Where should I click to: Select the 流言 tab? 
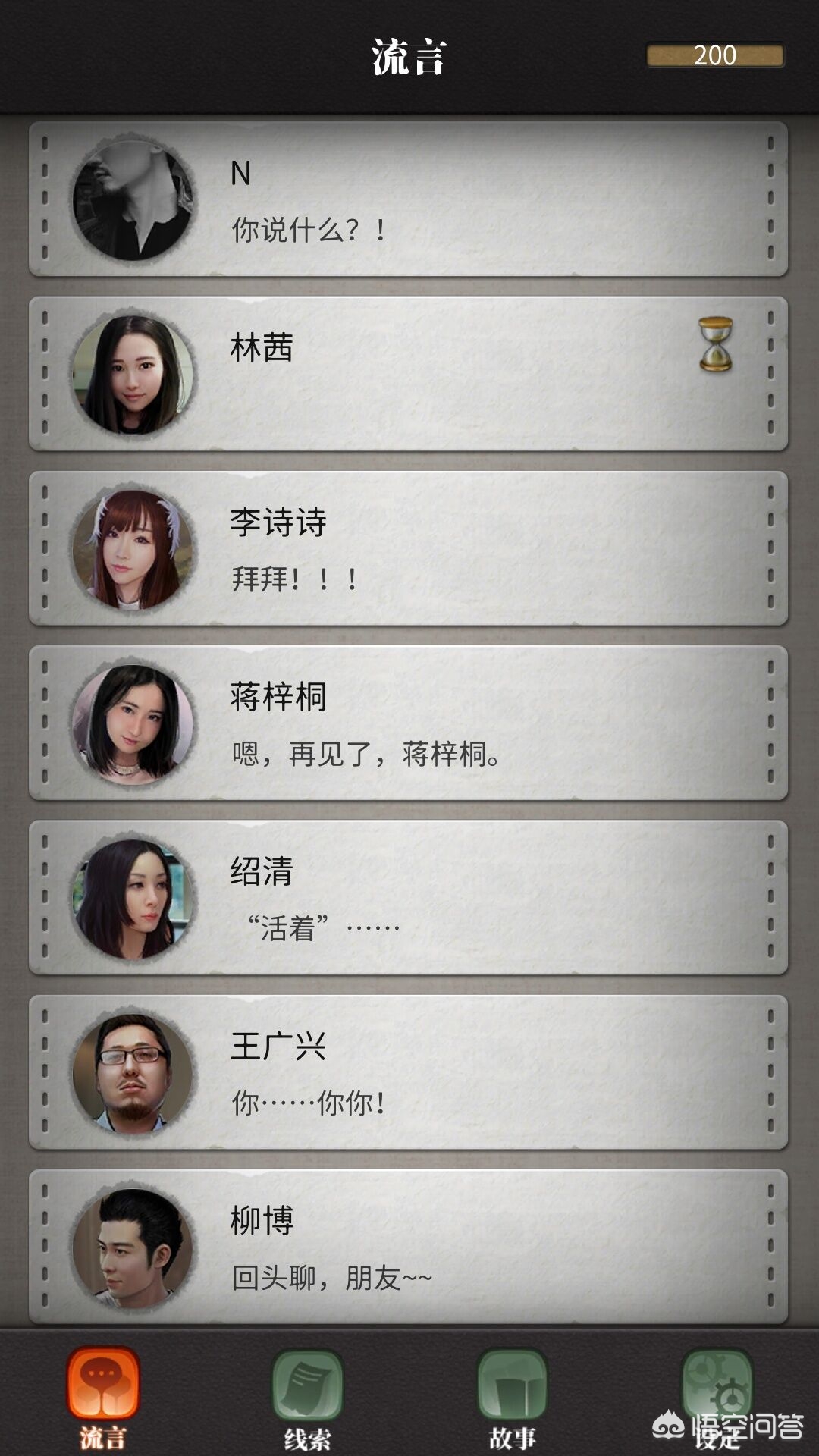(103, 1398)
